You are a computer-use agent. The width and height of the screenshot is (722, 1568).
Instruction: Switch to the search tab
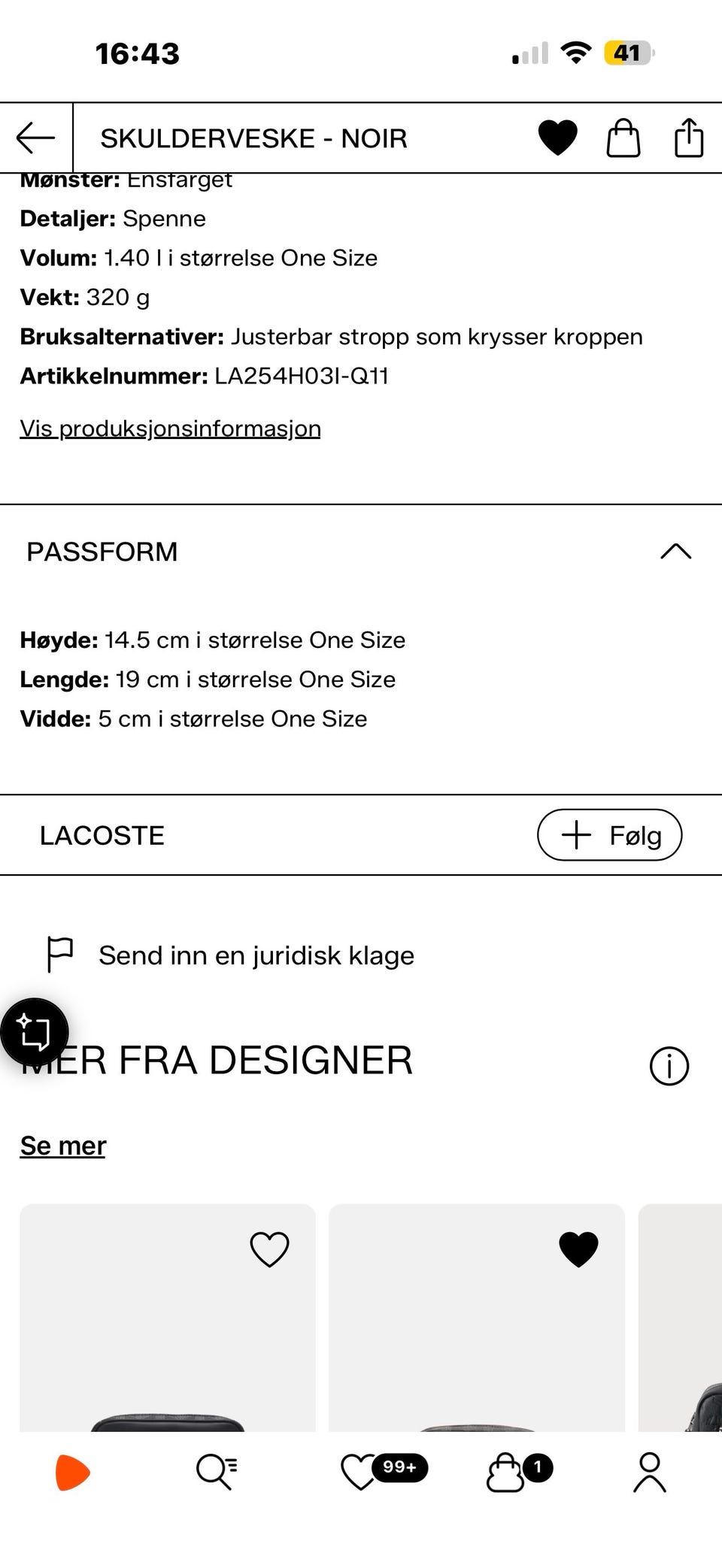(217, 1473)
